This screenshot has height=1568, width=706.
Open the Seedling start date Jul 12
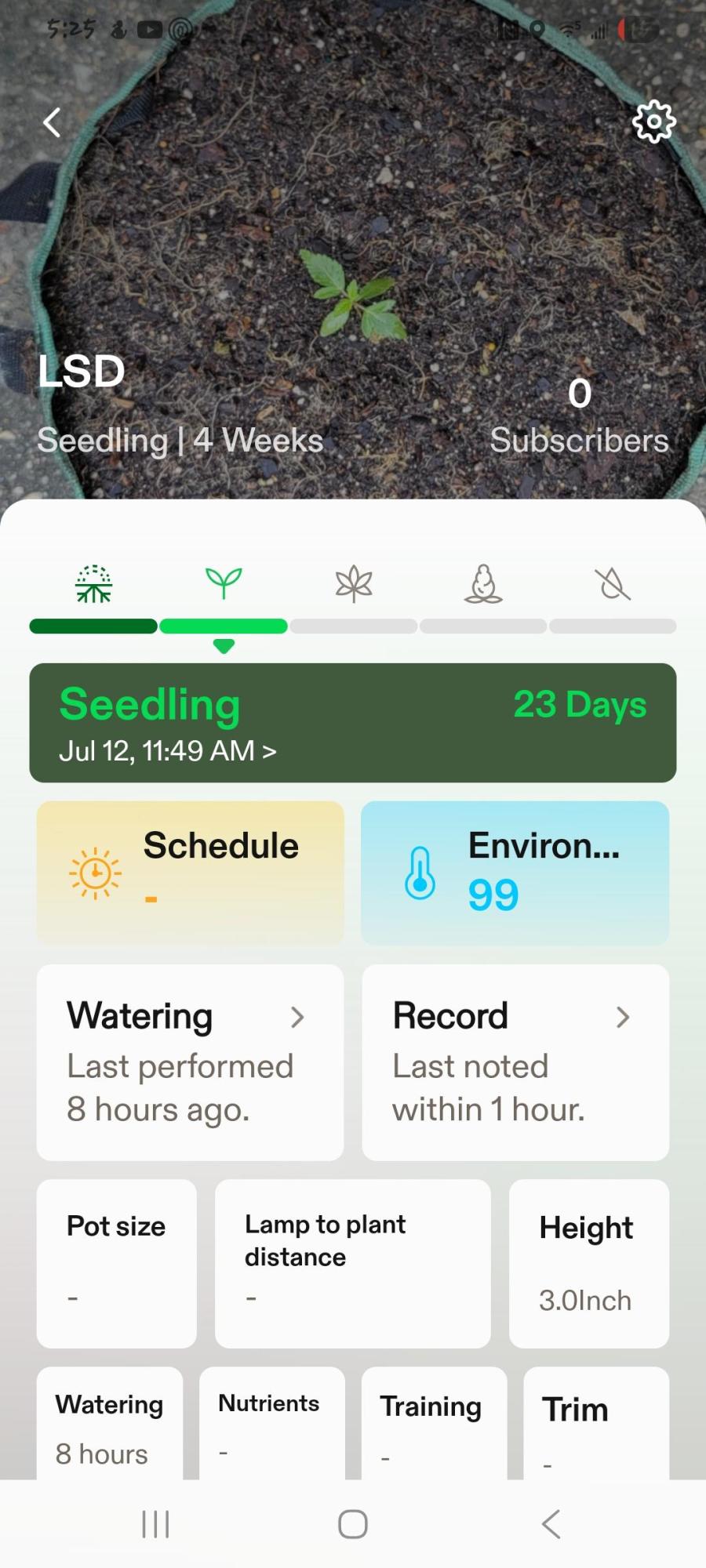tap(168, 751)
